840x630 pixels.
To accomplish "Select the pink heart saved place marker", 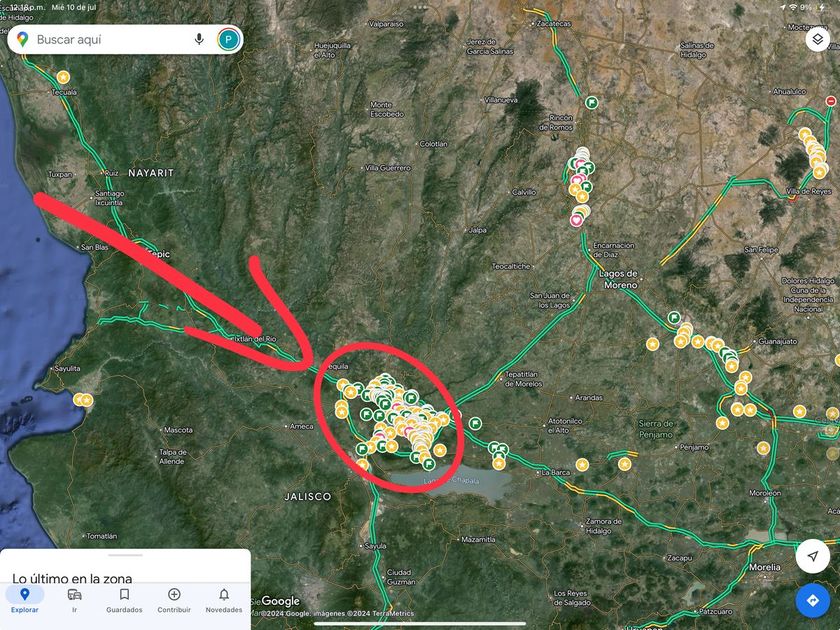I will tap(576, 220).
